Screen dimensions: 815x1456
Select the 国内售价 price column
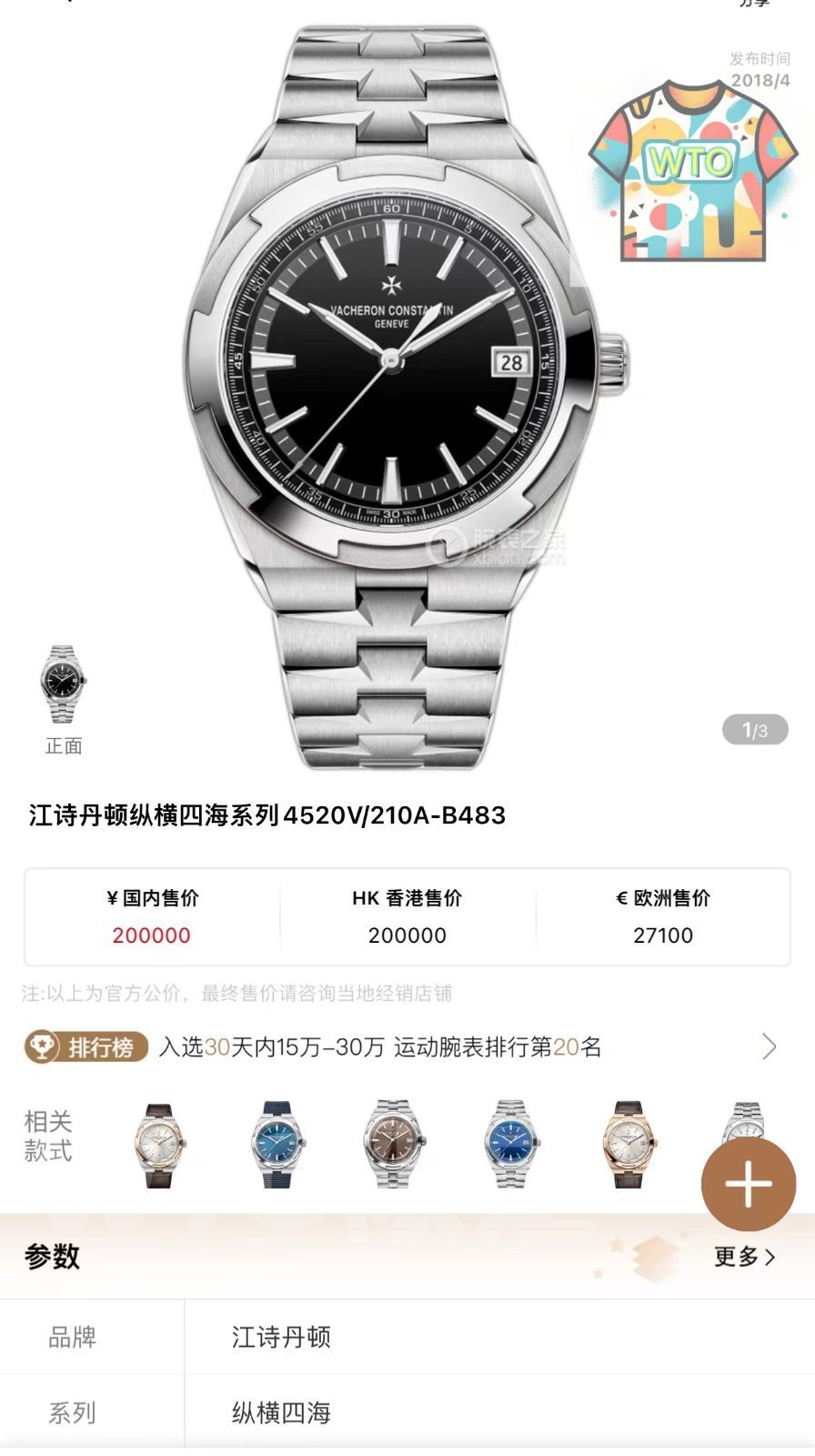click(x=152, y=917)
